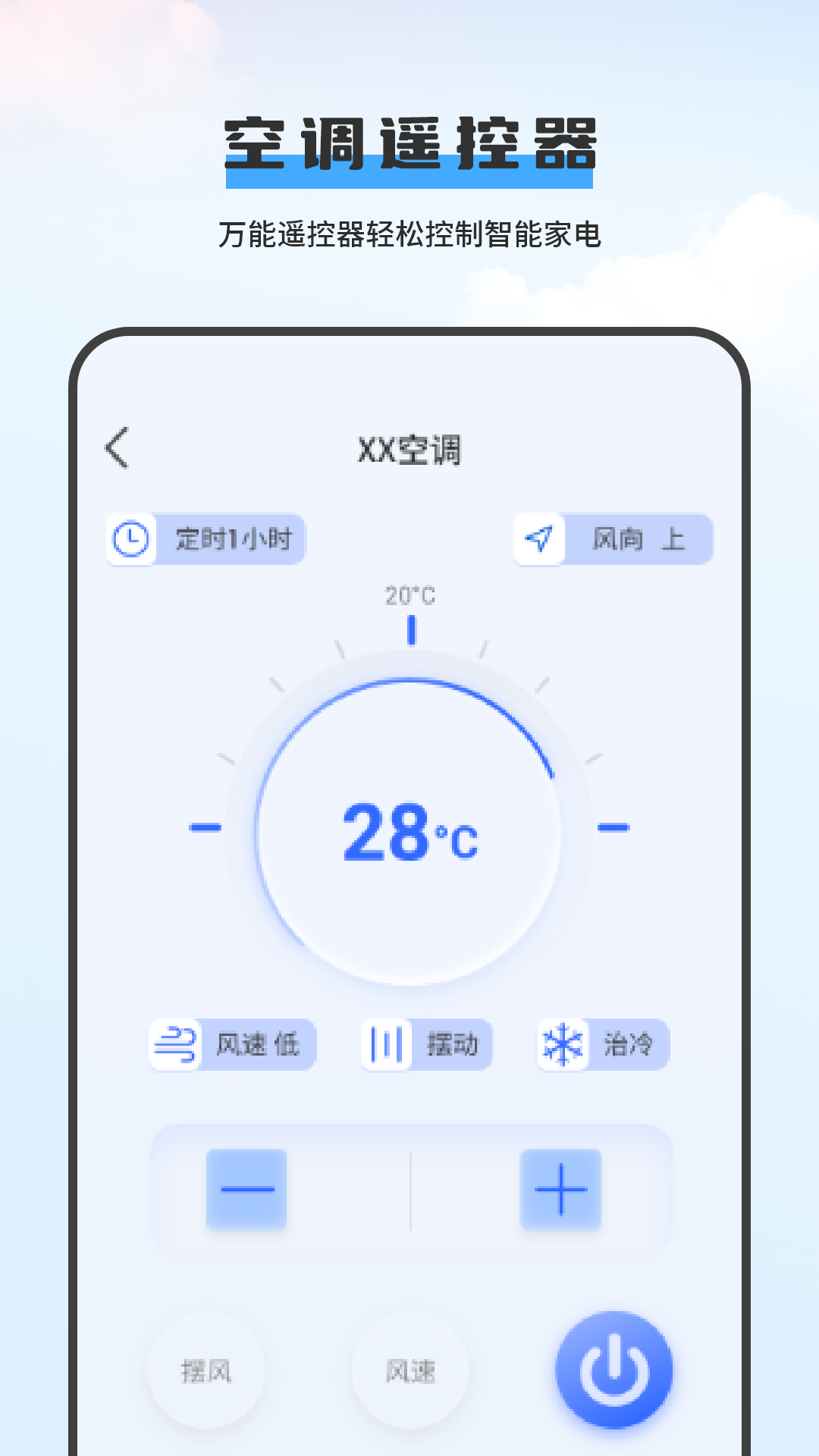
Task: Tap the clock timer icon
Action: point(130,538)
